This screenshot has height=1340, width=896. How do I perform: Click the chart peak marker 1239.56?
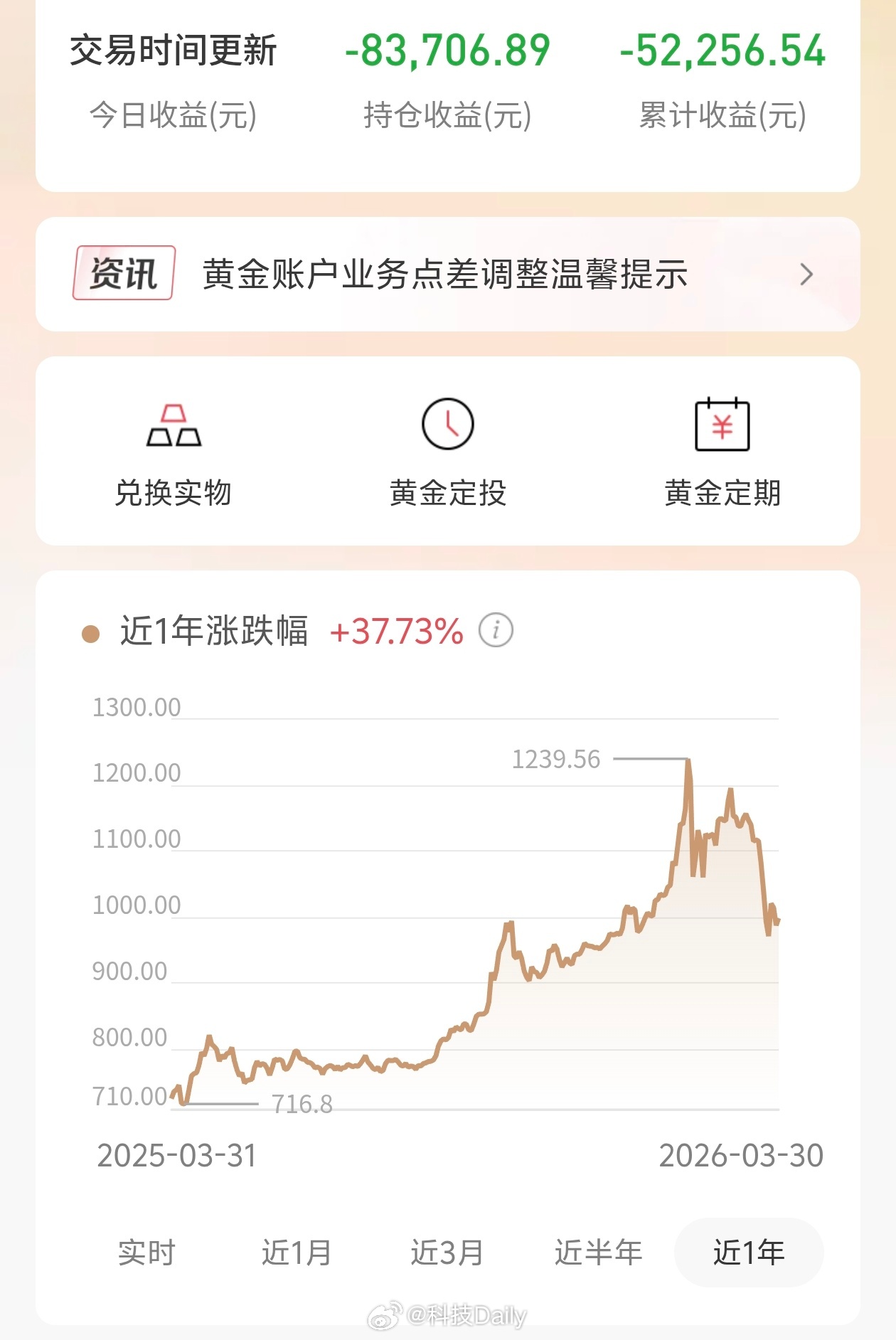558,759
